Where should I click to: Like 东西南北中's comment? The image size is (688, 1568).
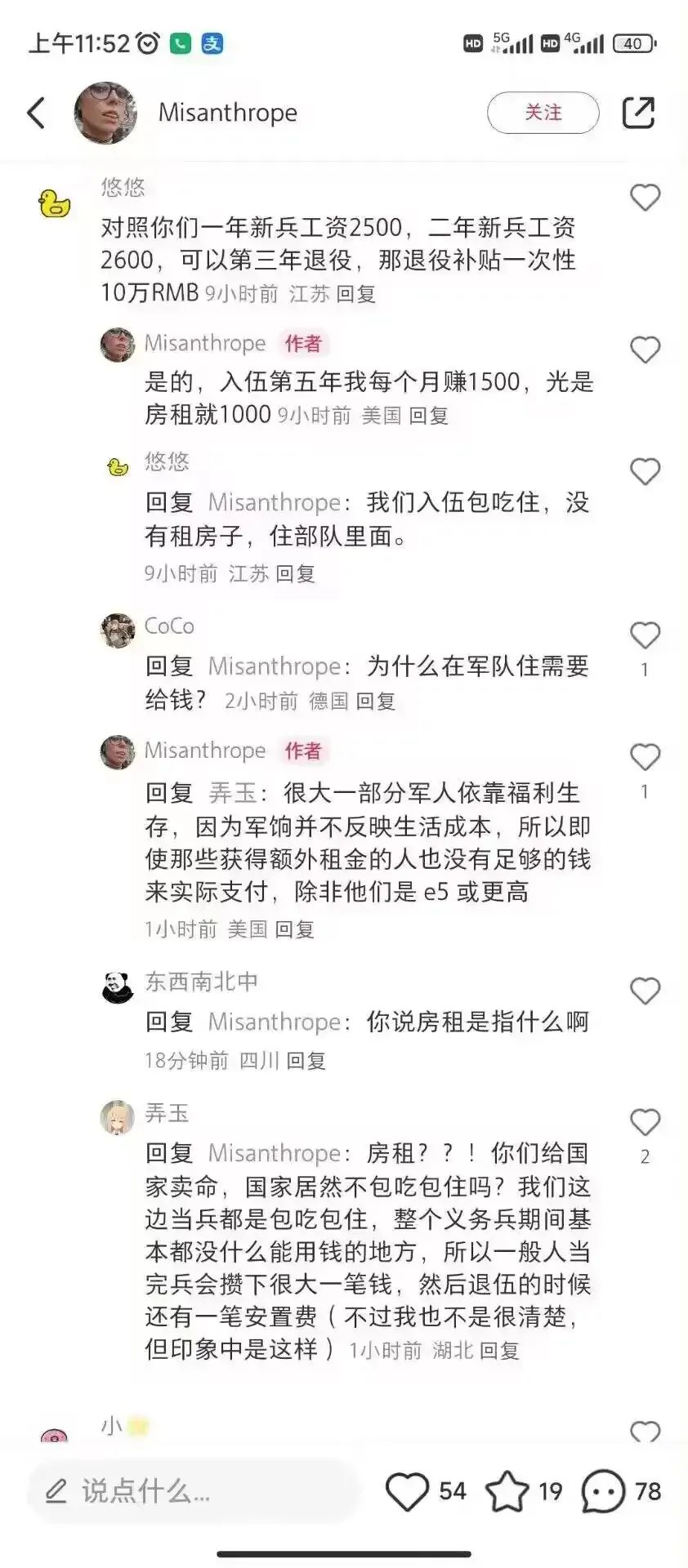pyautogui.click(x=645, y=991)
